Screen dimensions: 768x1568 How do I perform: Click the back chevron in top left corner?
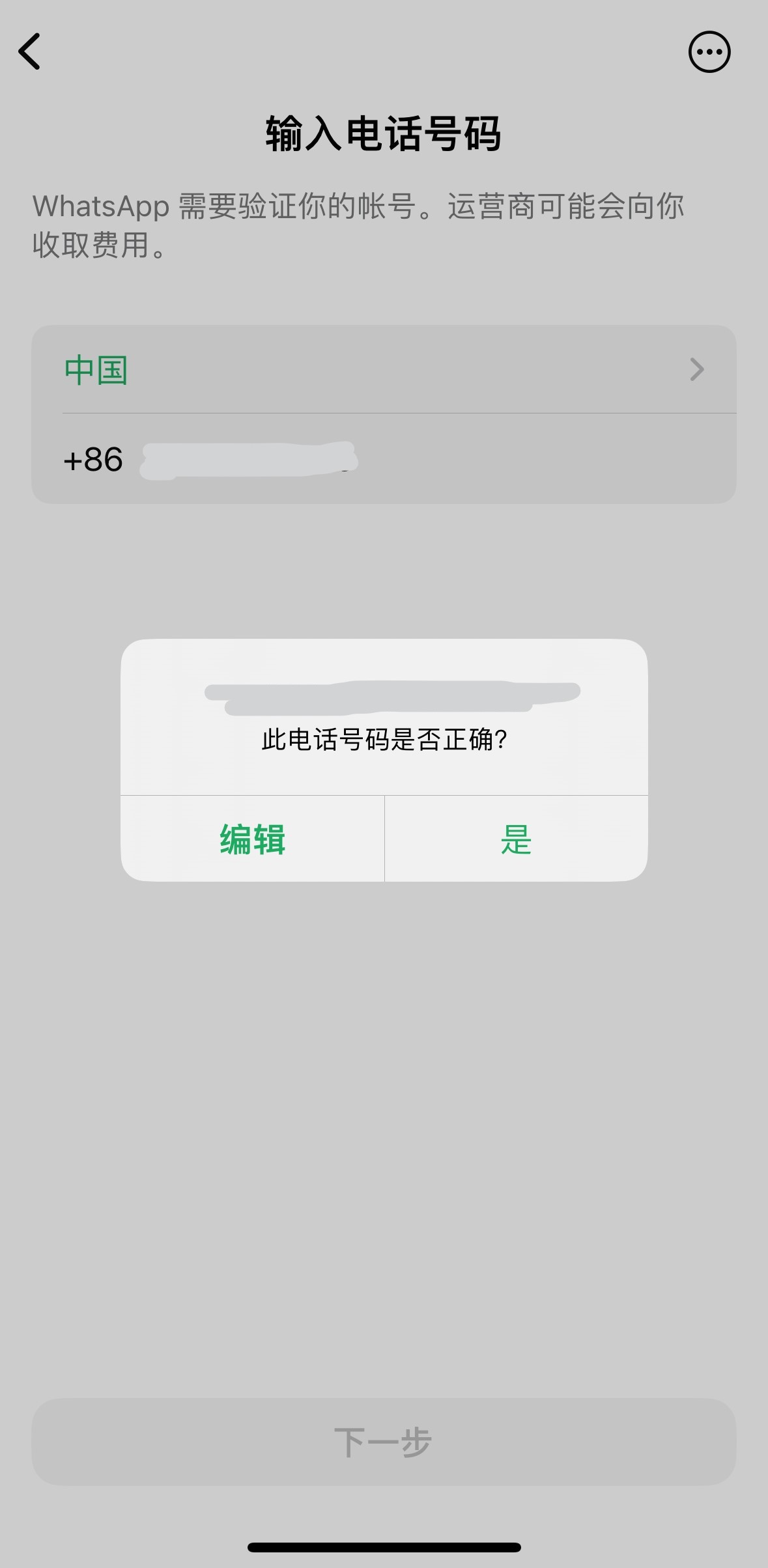pyautogui.click(x=30, y=51)
